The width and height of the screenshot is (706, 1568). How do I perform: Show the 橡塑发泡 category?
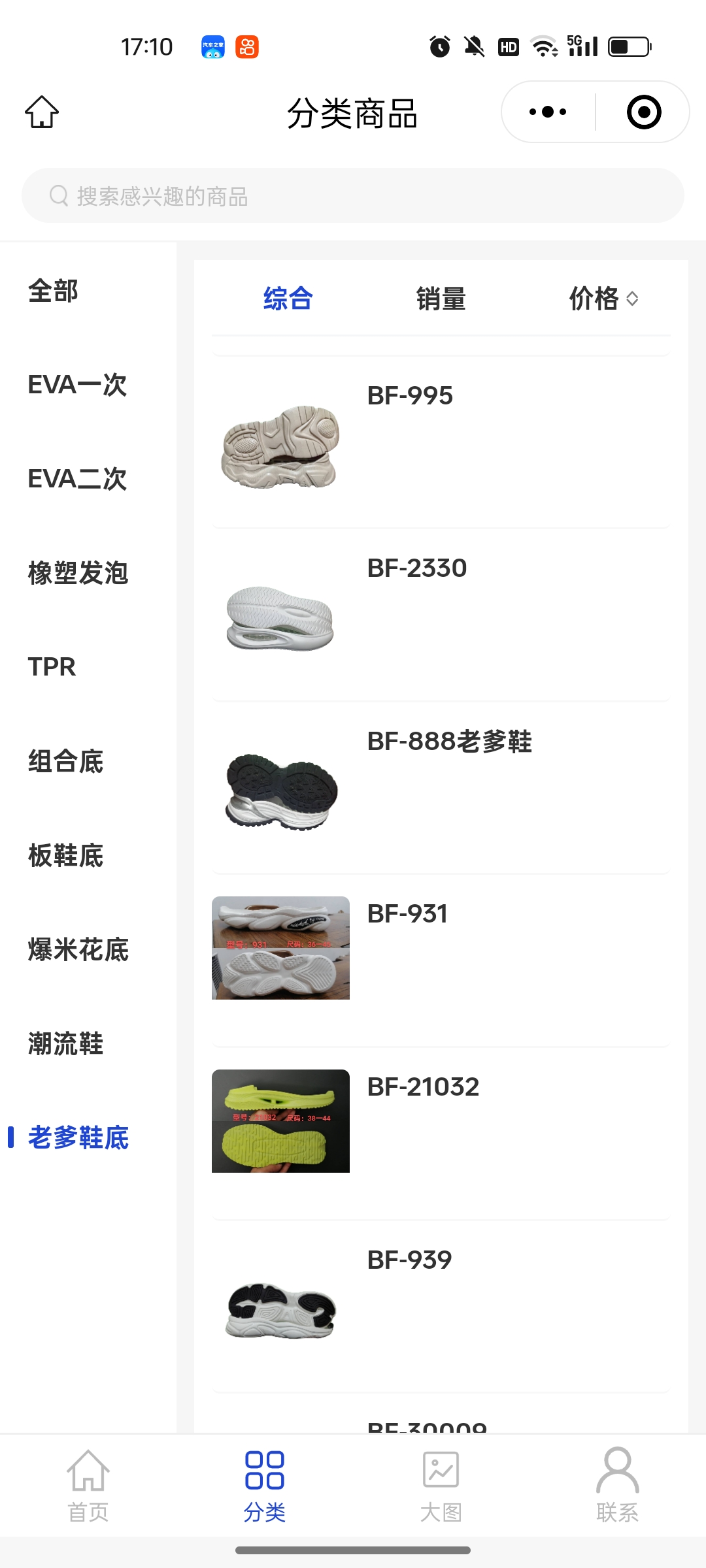point(78,574)
